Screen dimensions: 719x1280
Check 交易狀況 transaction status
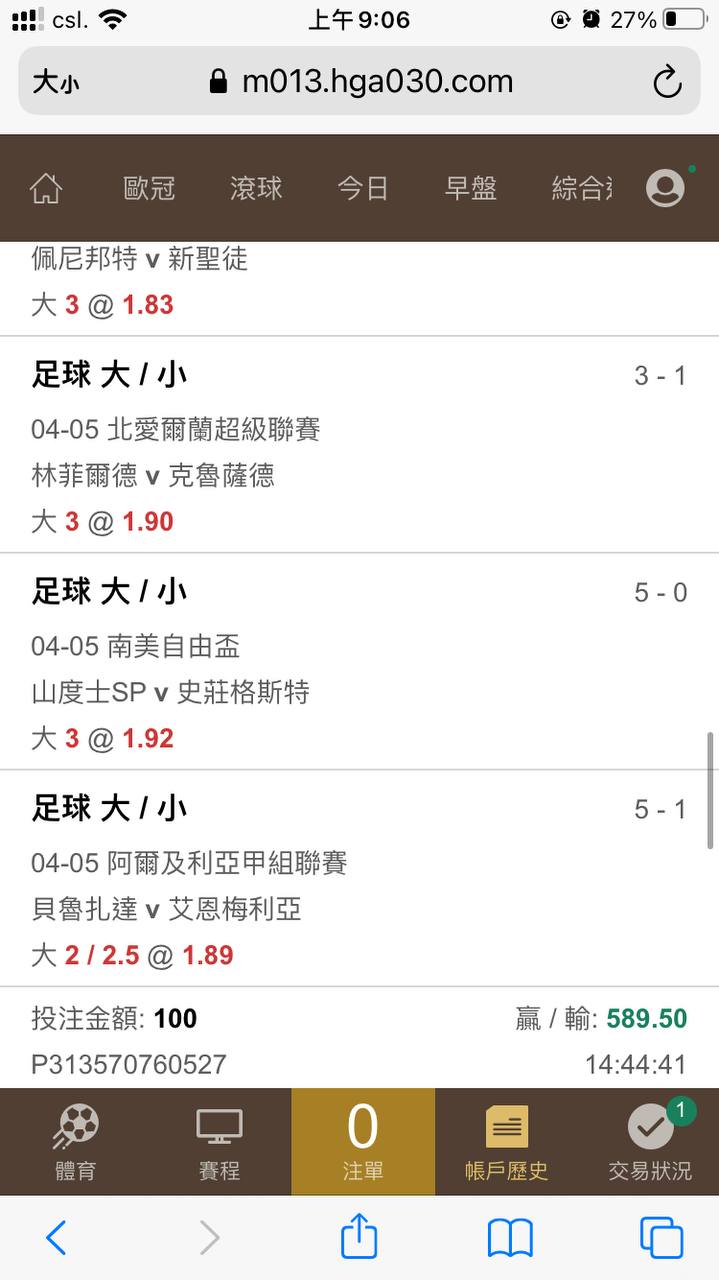coord(650,1141)
